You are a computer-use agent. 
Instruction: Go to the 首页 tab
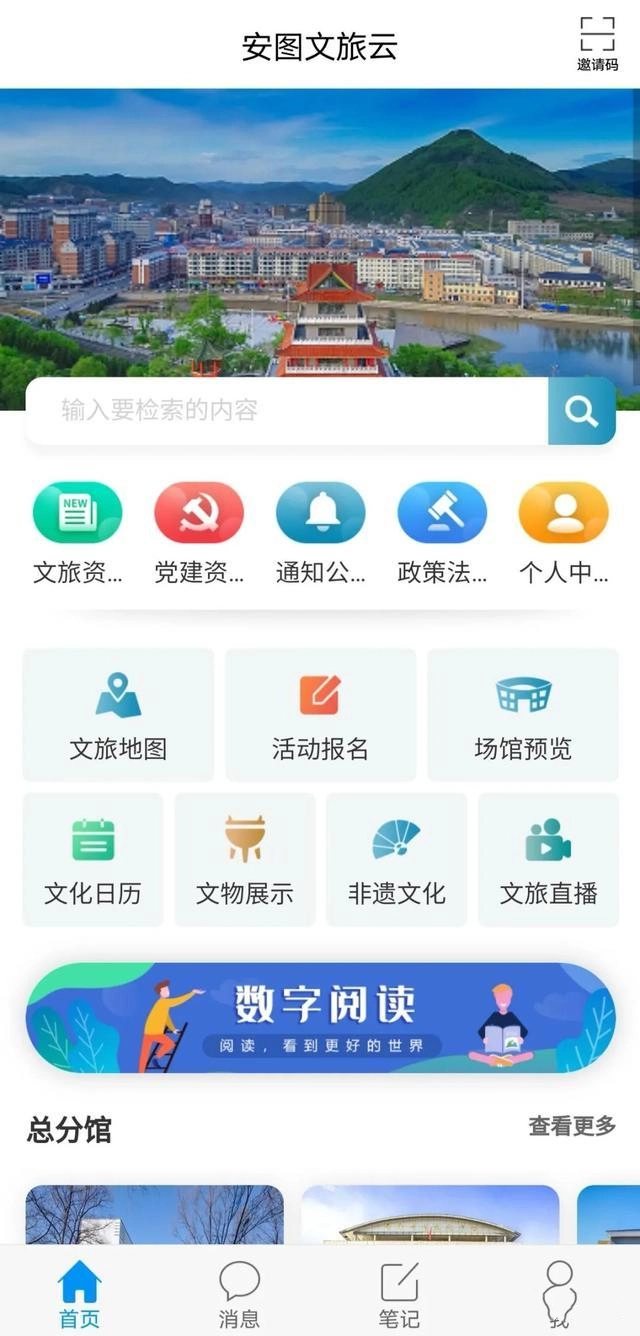click(x=80, y=1294)
